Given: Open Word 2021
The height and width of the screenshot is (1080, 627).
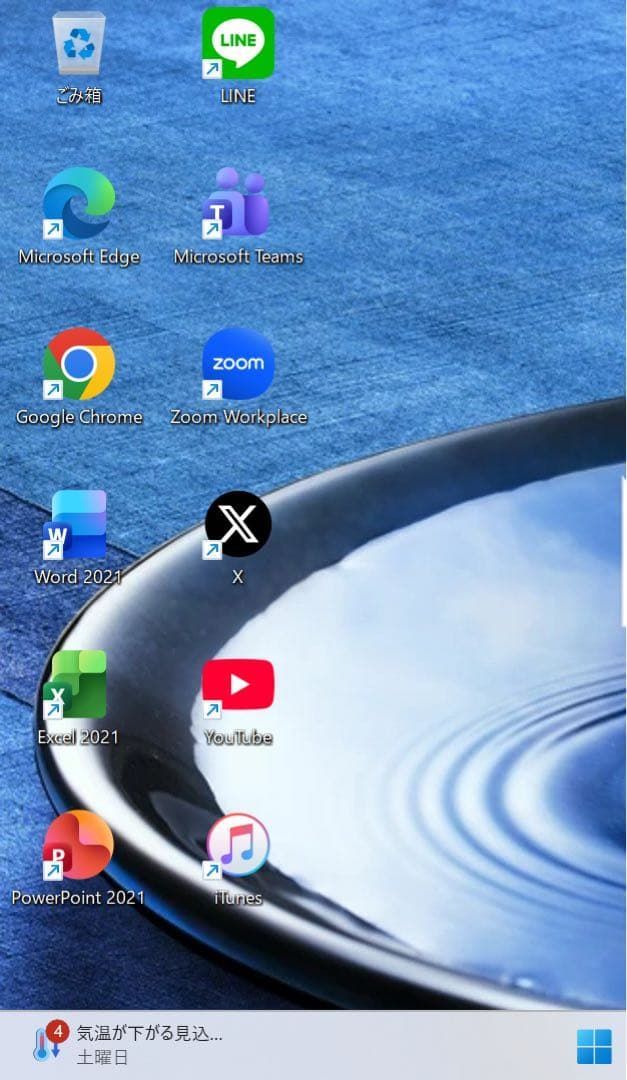Looking at the screenshot, I should (x=78, y=525).
